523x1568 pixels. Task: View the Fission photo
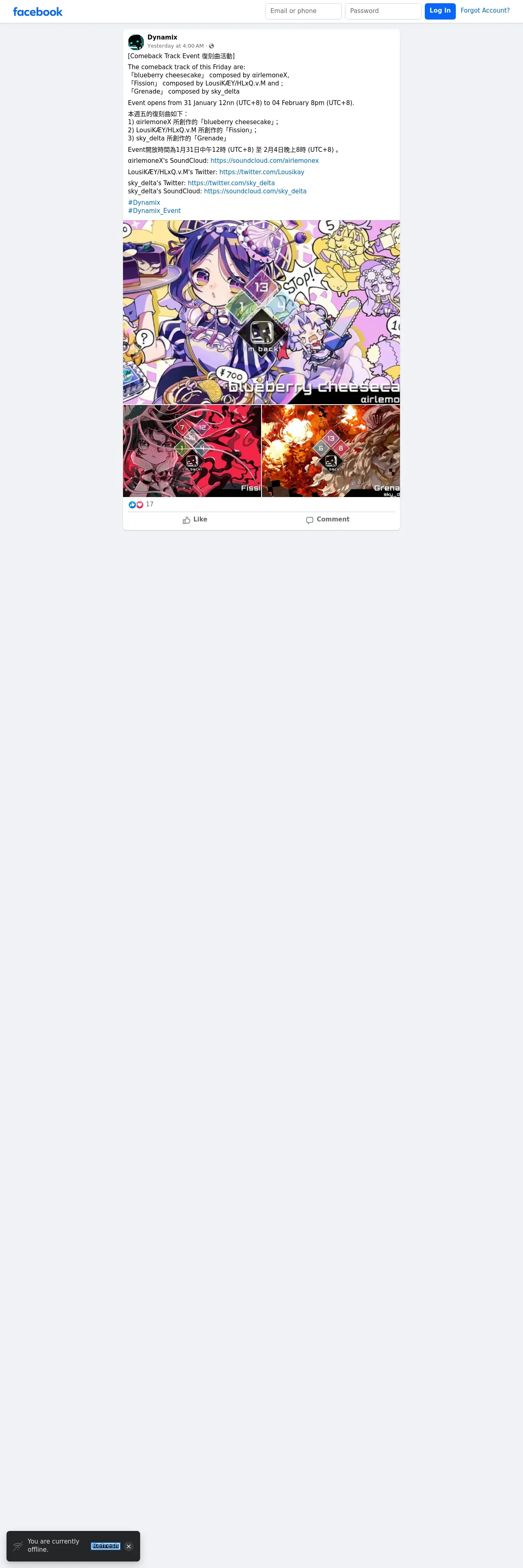click(x=192, y=451)
